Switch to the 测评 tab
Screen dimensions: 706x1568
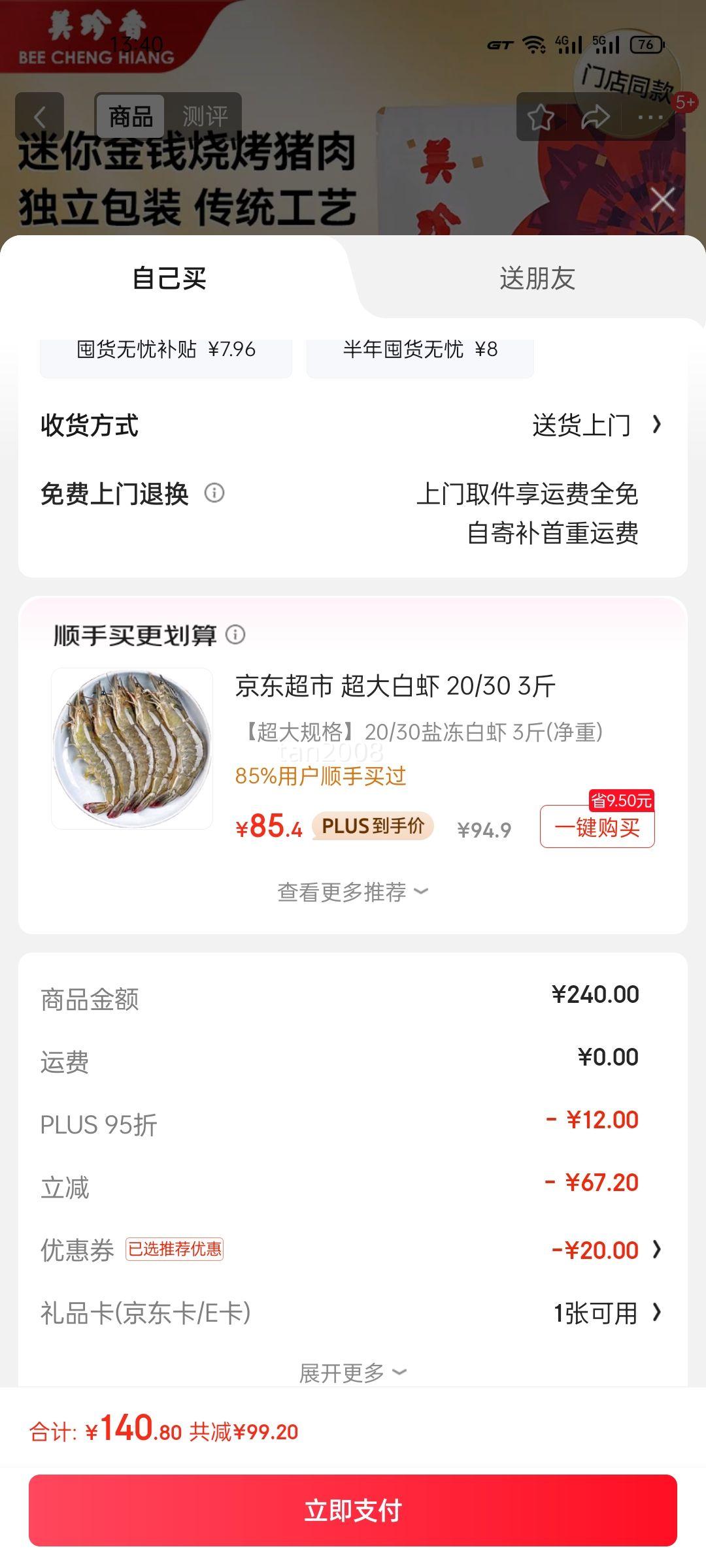pyautogui.click(x=205, y=117)
